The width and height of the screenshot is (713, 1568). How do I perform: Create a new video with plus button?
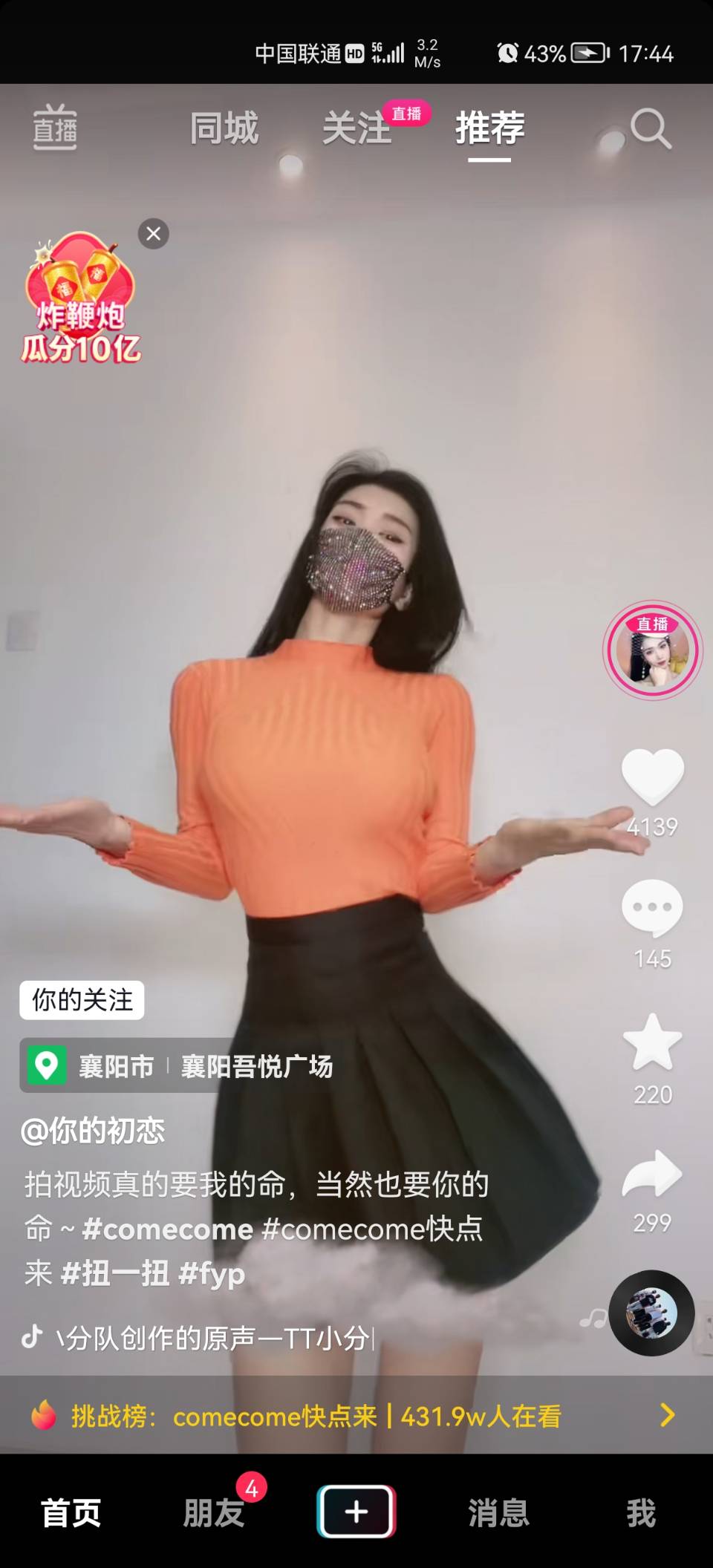coord(356,1512)
